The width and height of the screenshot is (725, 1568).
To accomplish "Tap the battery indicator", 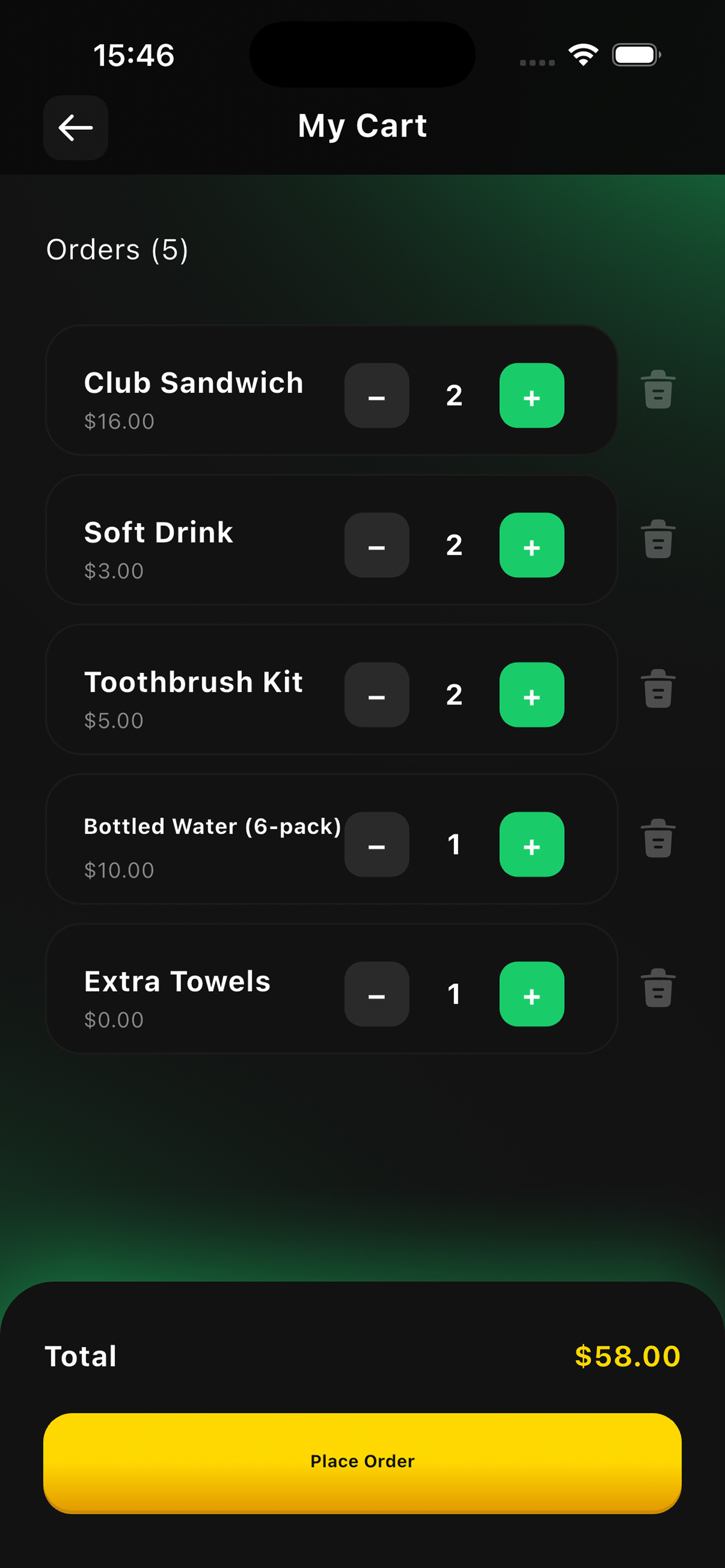I will click(x=636, y=55).
